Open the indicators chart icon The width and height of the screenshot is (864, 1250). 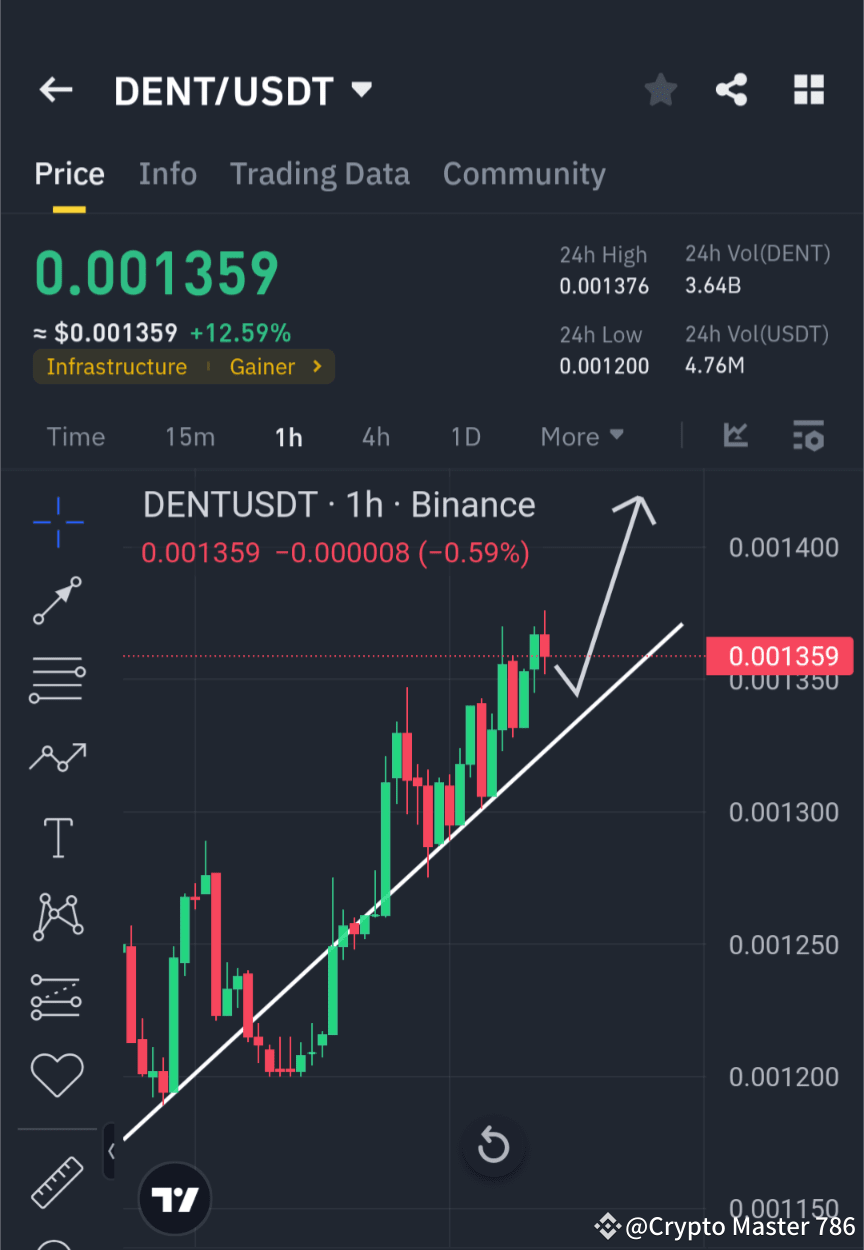tap(736, 436)
